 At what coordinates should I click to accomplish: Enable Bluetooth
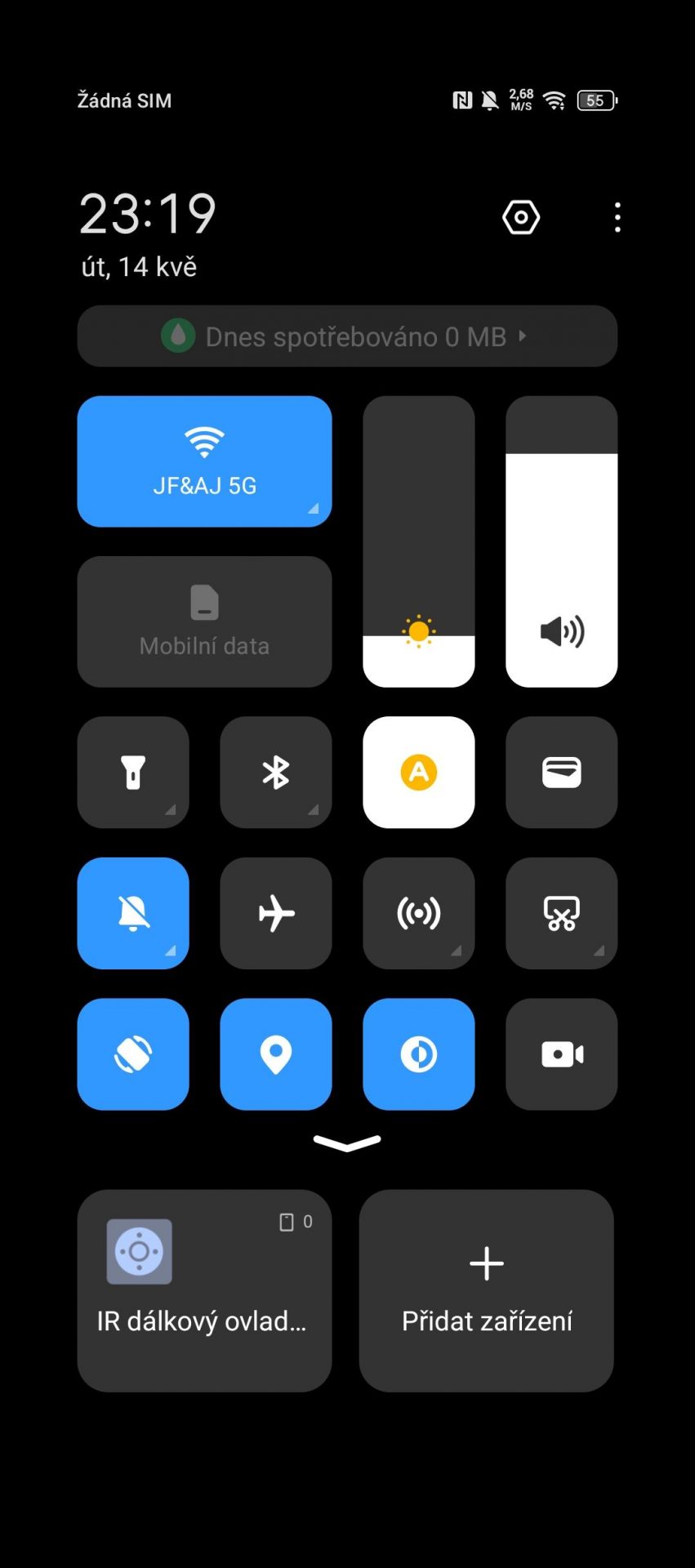tap(276, 773)
